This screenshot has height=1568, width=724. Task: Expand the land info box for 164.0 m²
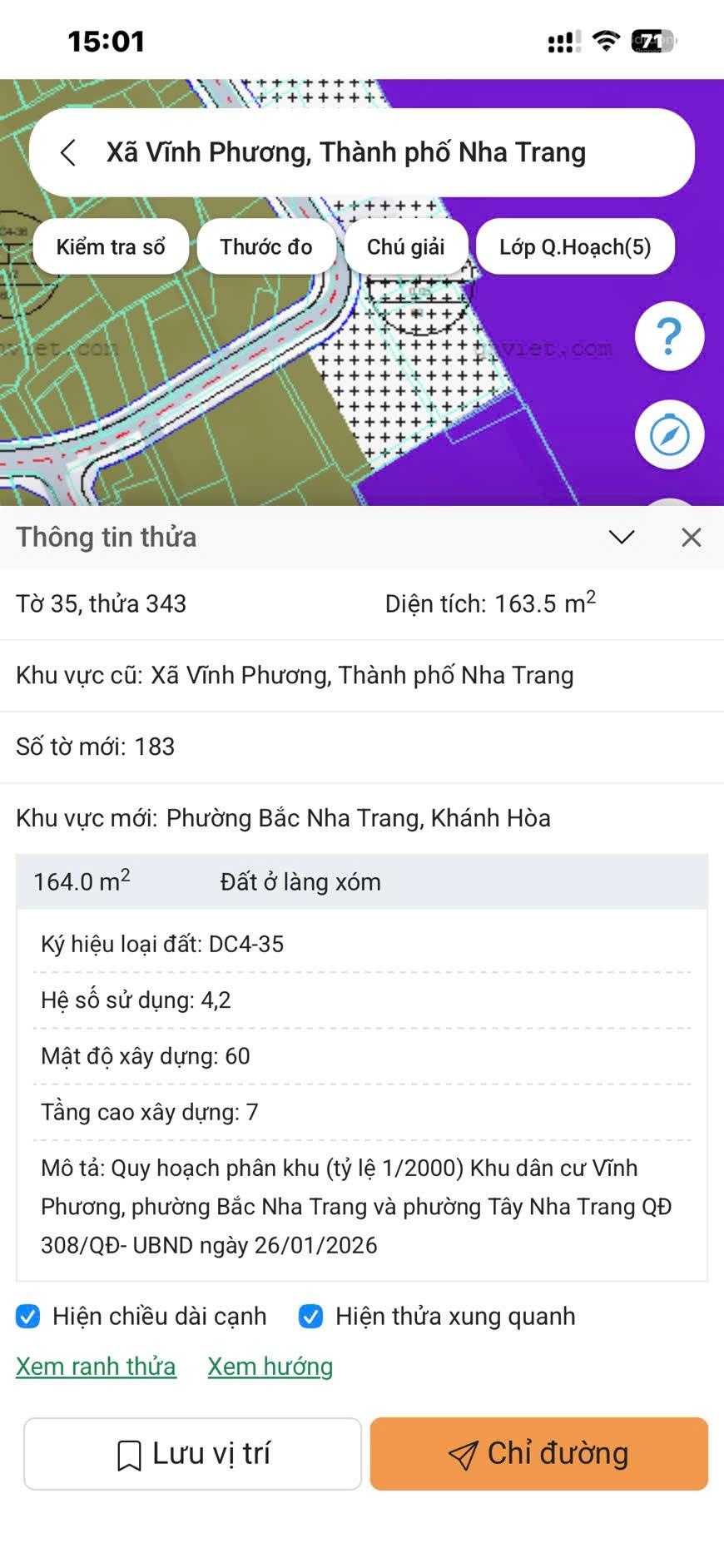[362, 881]
